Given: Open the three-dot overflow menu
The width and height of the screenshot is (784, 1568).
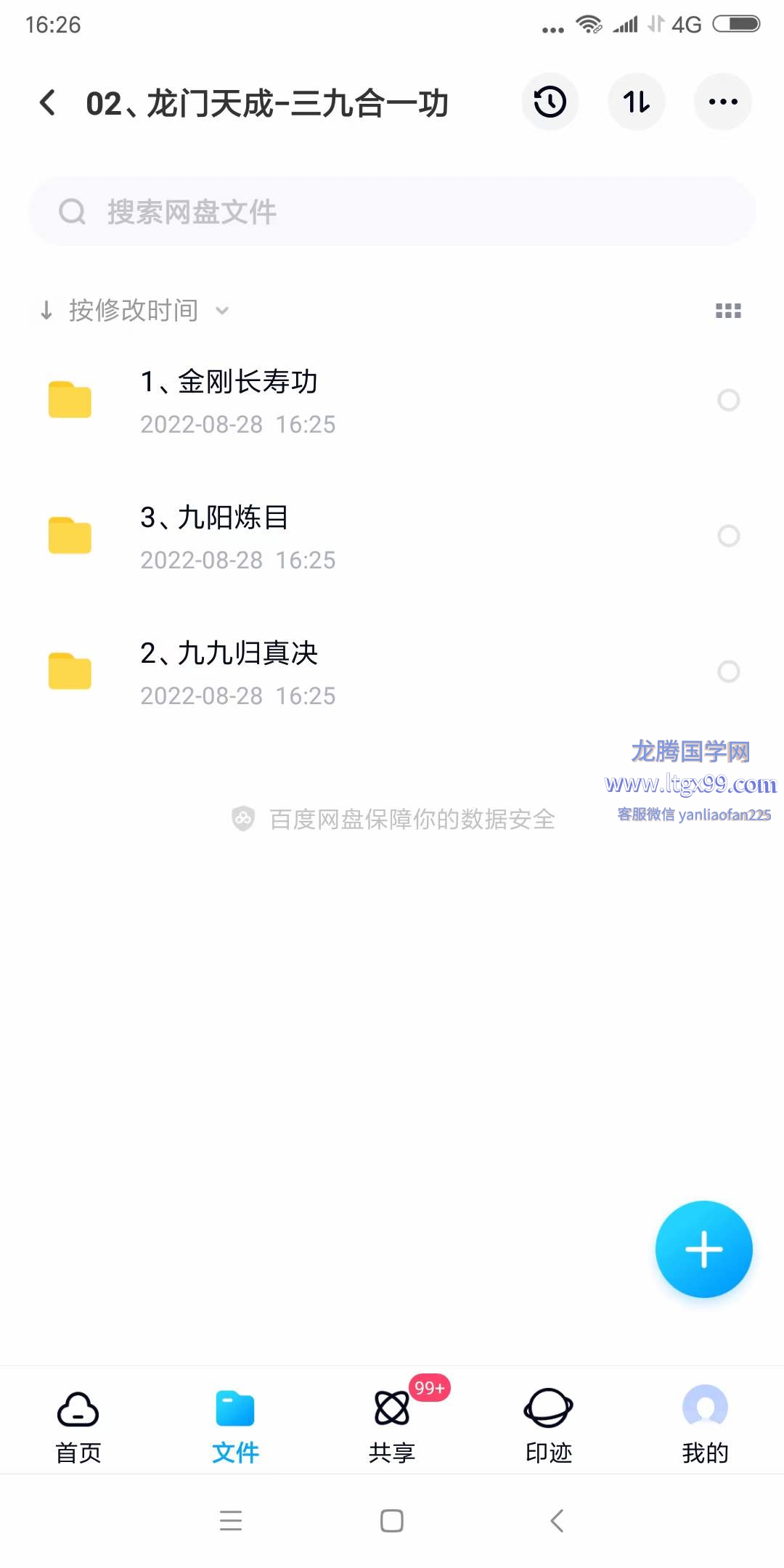Looking at the screenshot, I should tap(723, 102).
